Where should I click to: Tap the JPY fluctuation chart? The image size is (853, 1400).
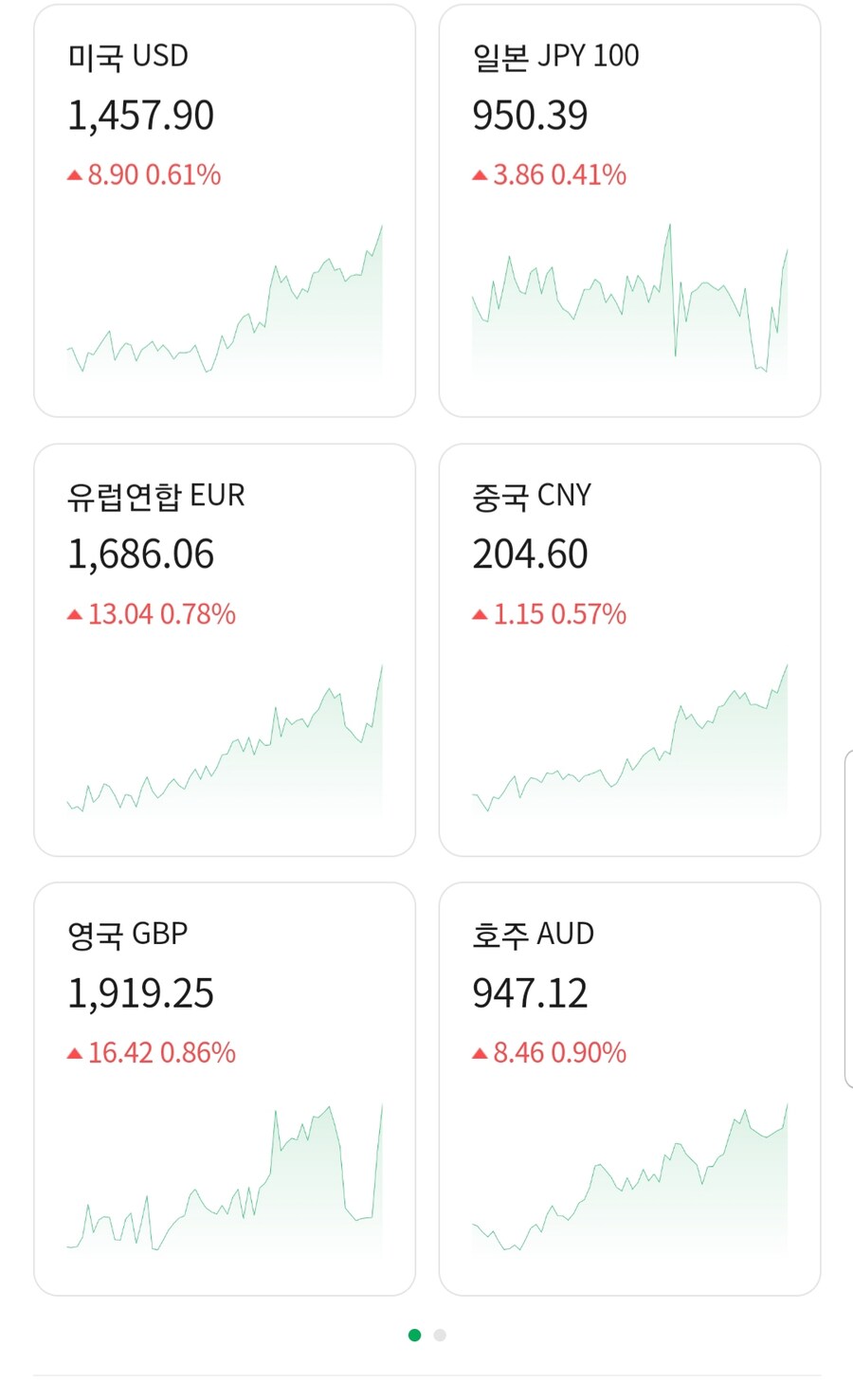[628, 303]
